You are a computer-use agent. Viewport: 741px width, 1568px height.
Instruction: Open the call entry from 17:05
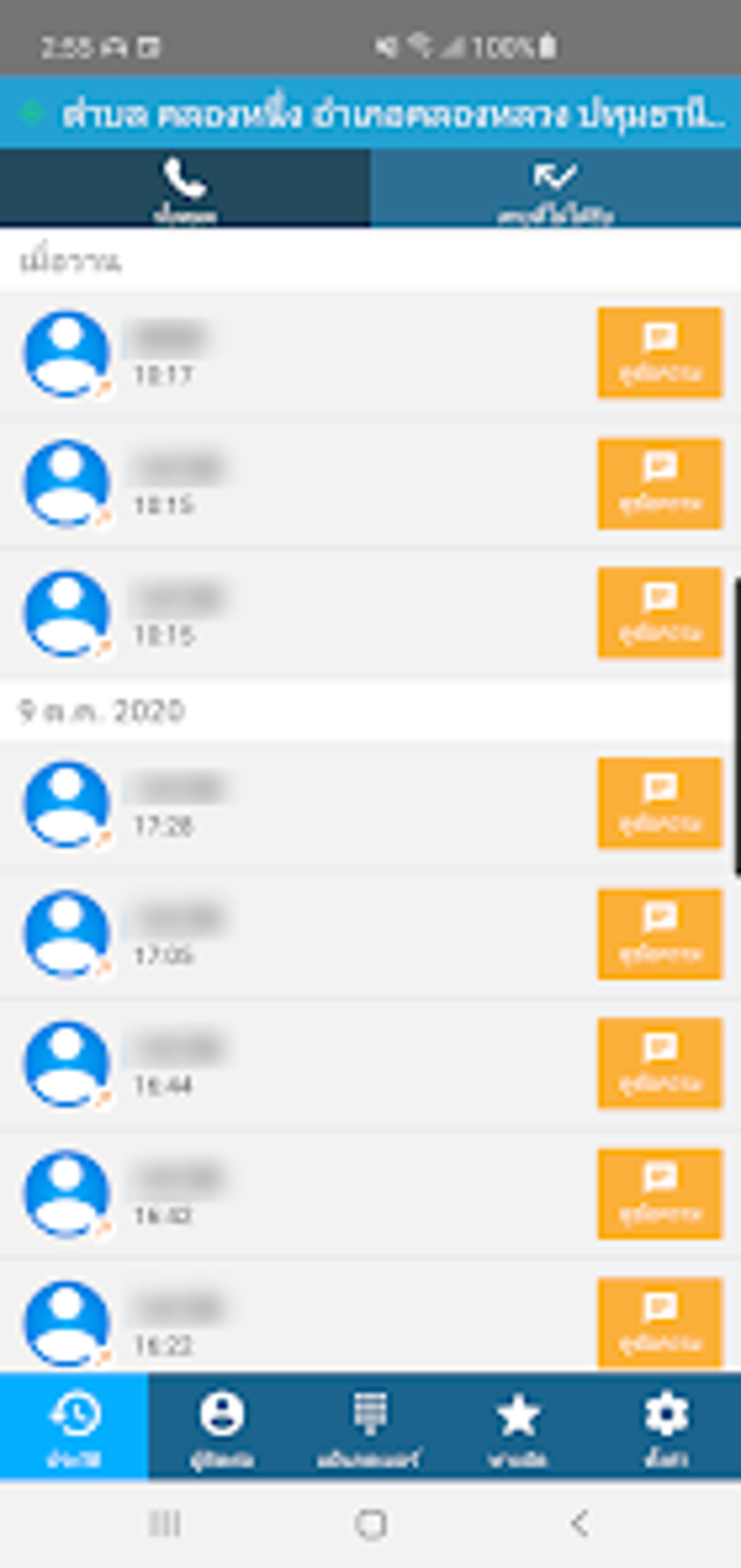pyautogui.click(x=298, y=934)
